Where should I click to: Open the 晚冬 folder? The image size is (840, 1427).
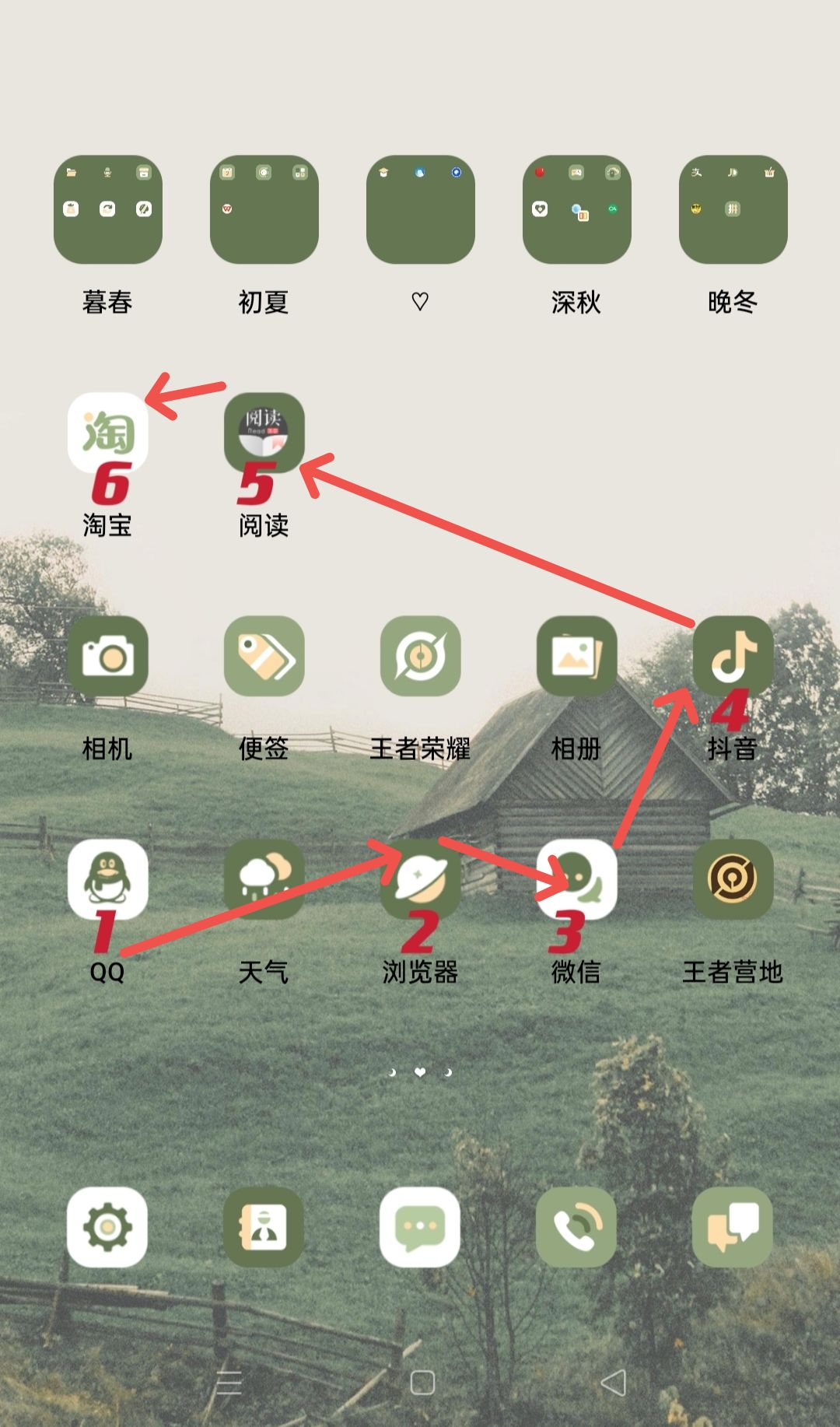point(733,209)
